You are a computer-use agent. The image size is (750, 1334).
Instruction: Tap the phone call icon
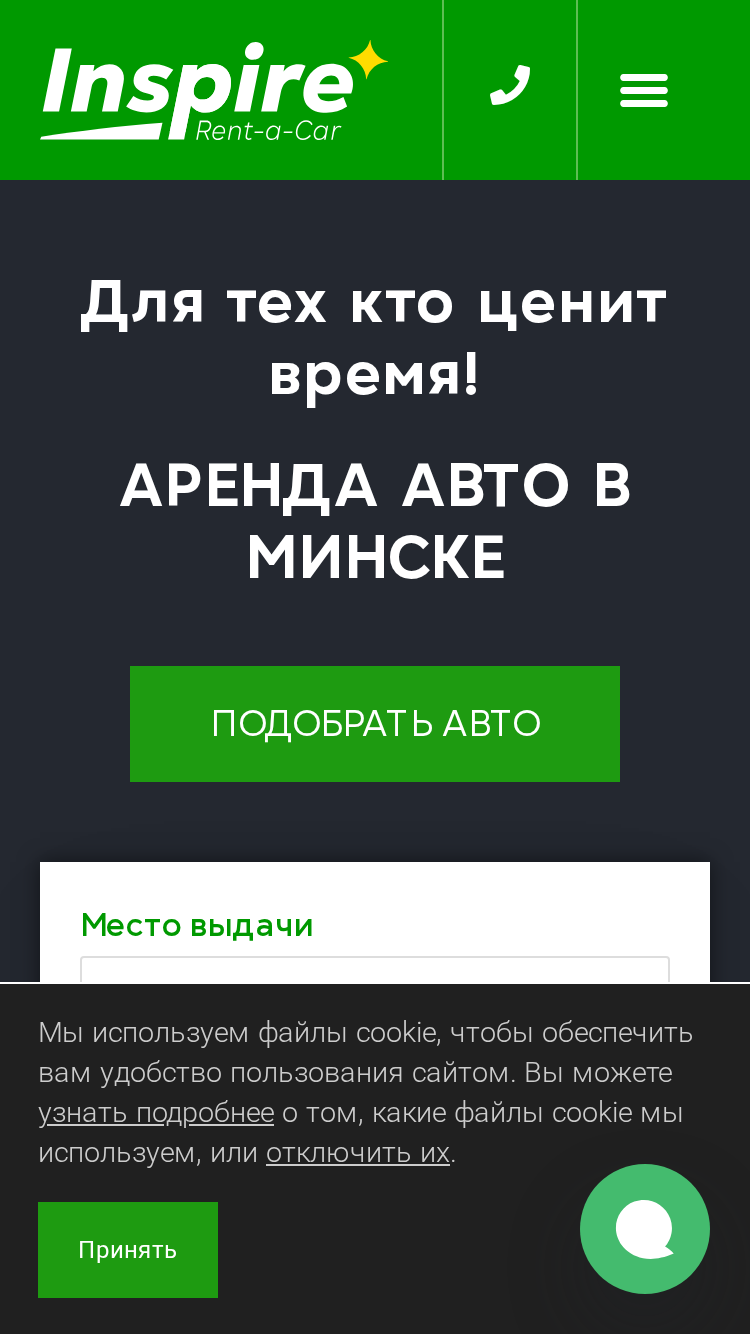(x=510, y=87)
